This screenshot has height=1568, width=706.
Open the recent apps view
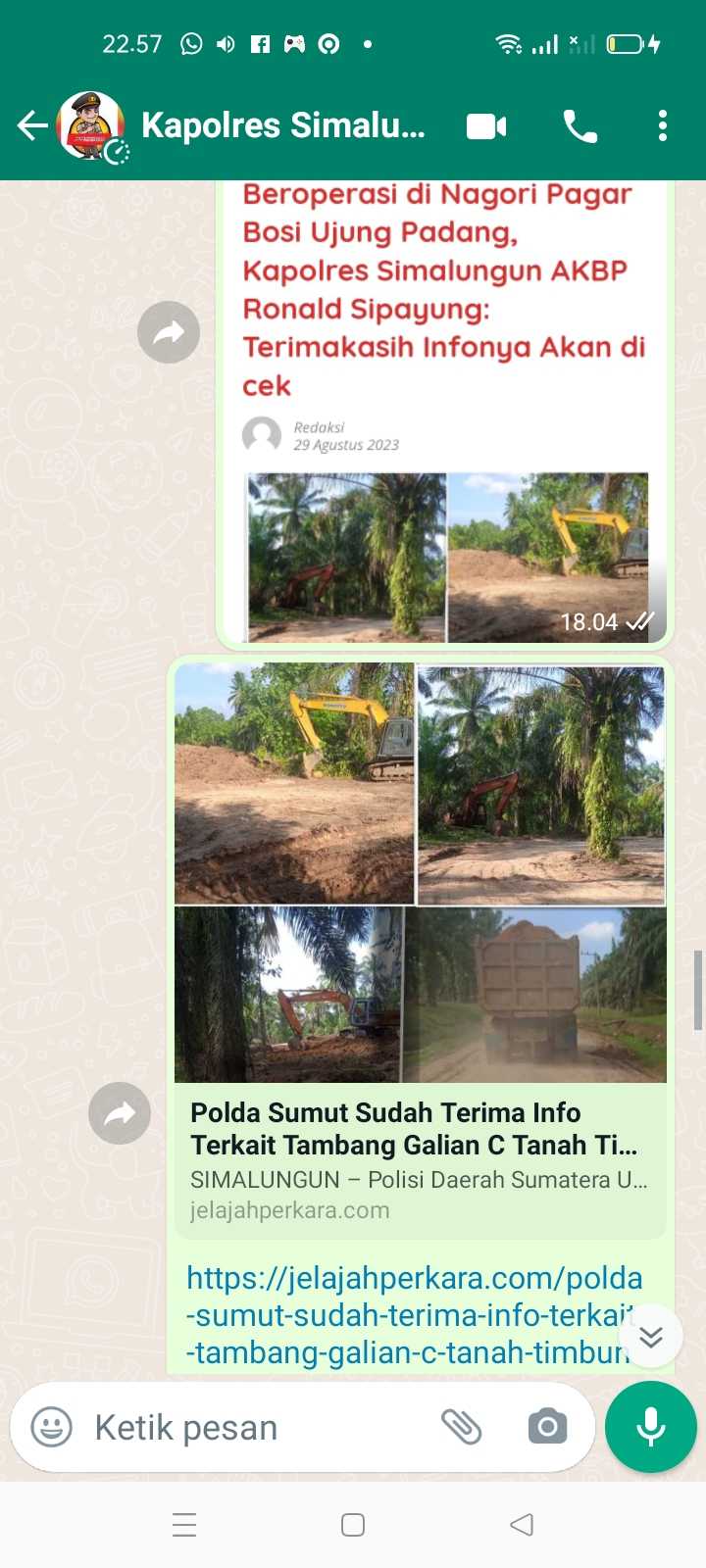pos(184,1525)
